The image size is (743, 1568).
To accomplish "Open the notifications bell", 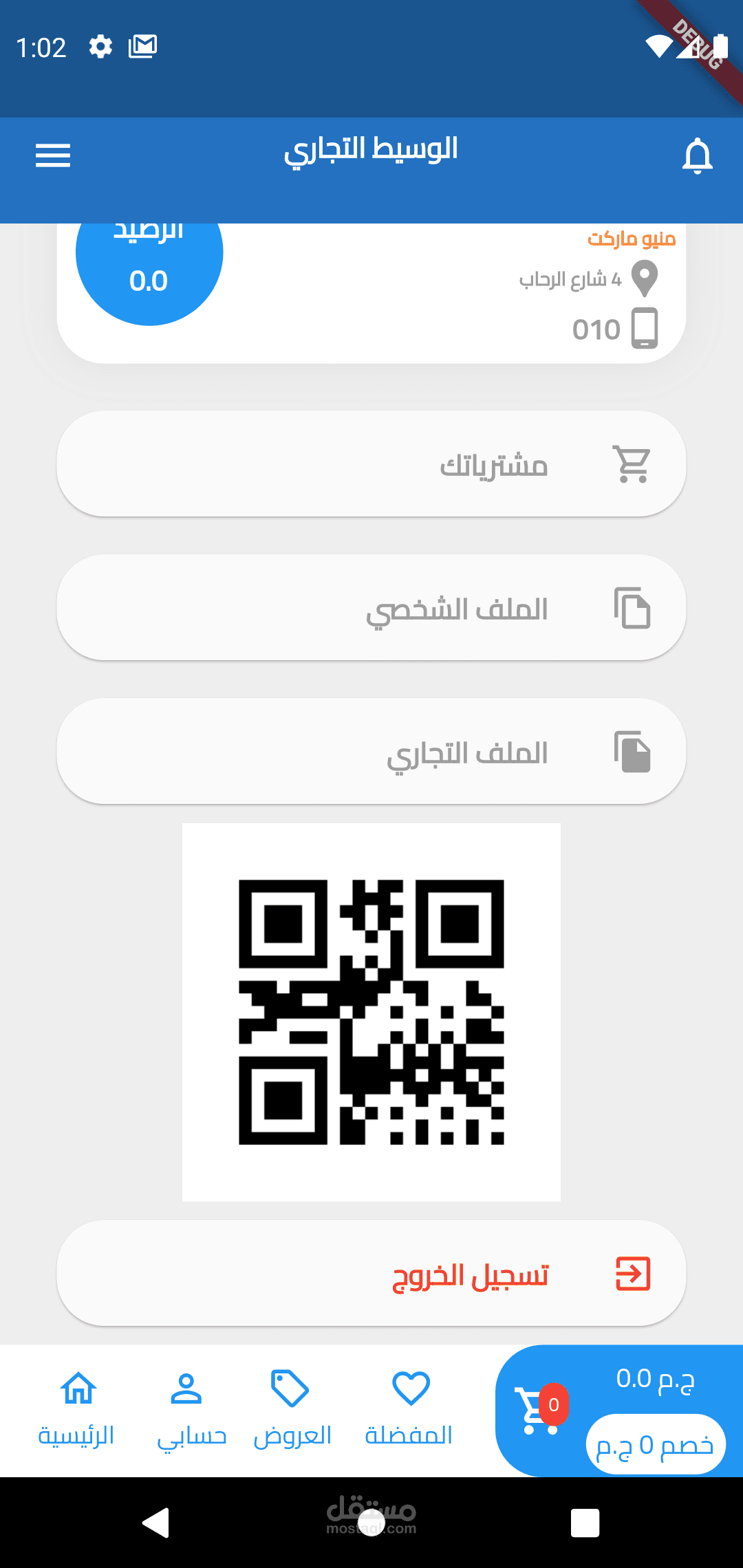I will click(697, 156).
